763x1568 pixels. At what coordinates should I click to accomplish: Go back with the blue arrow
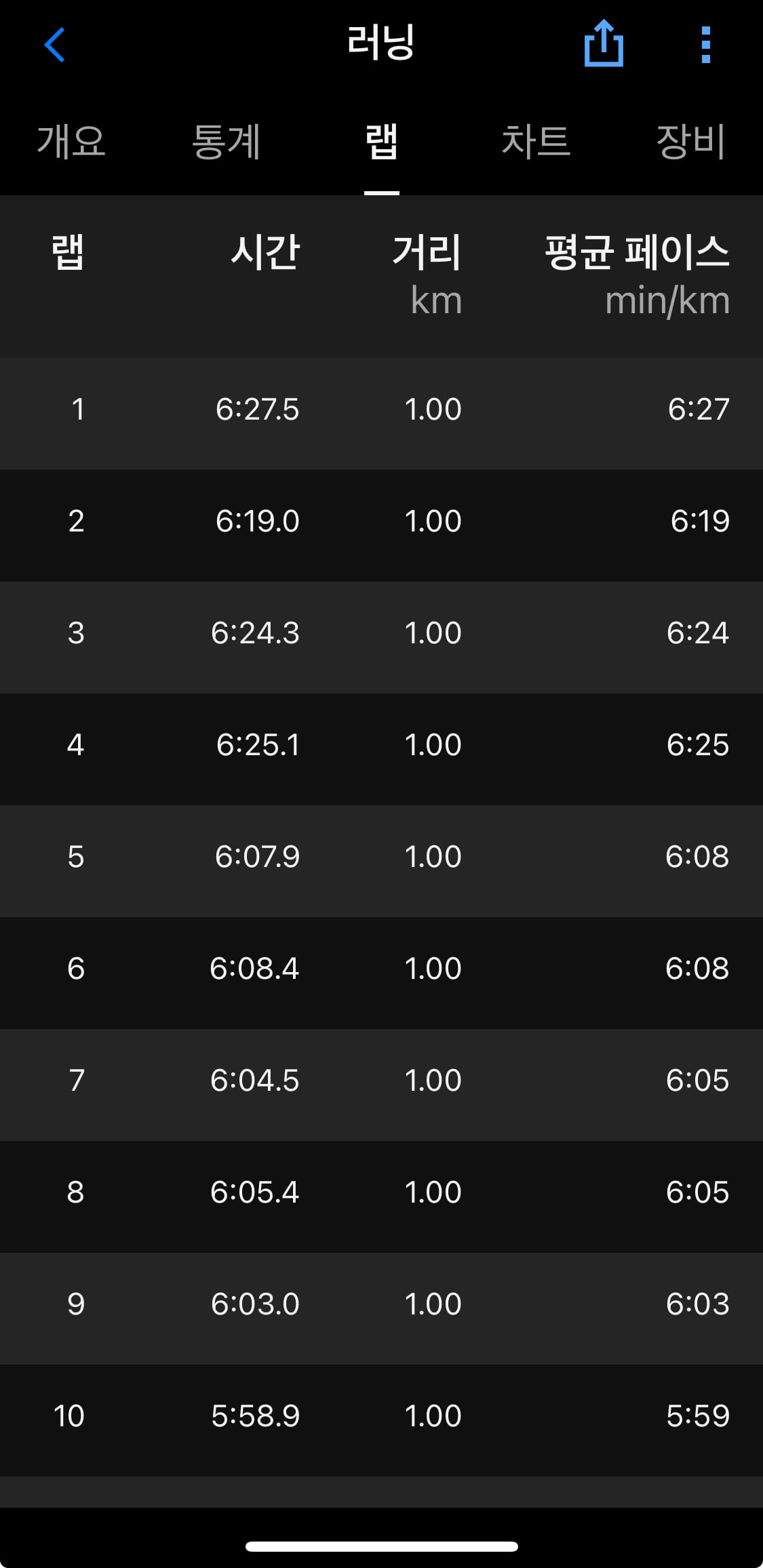[x=54, y=45]
